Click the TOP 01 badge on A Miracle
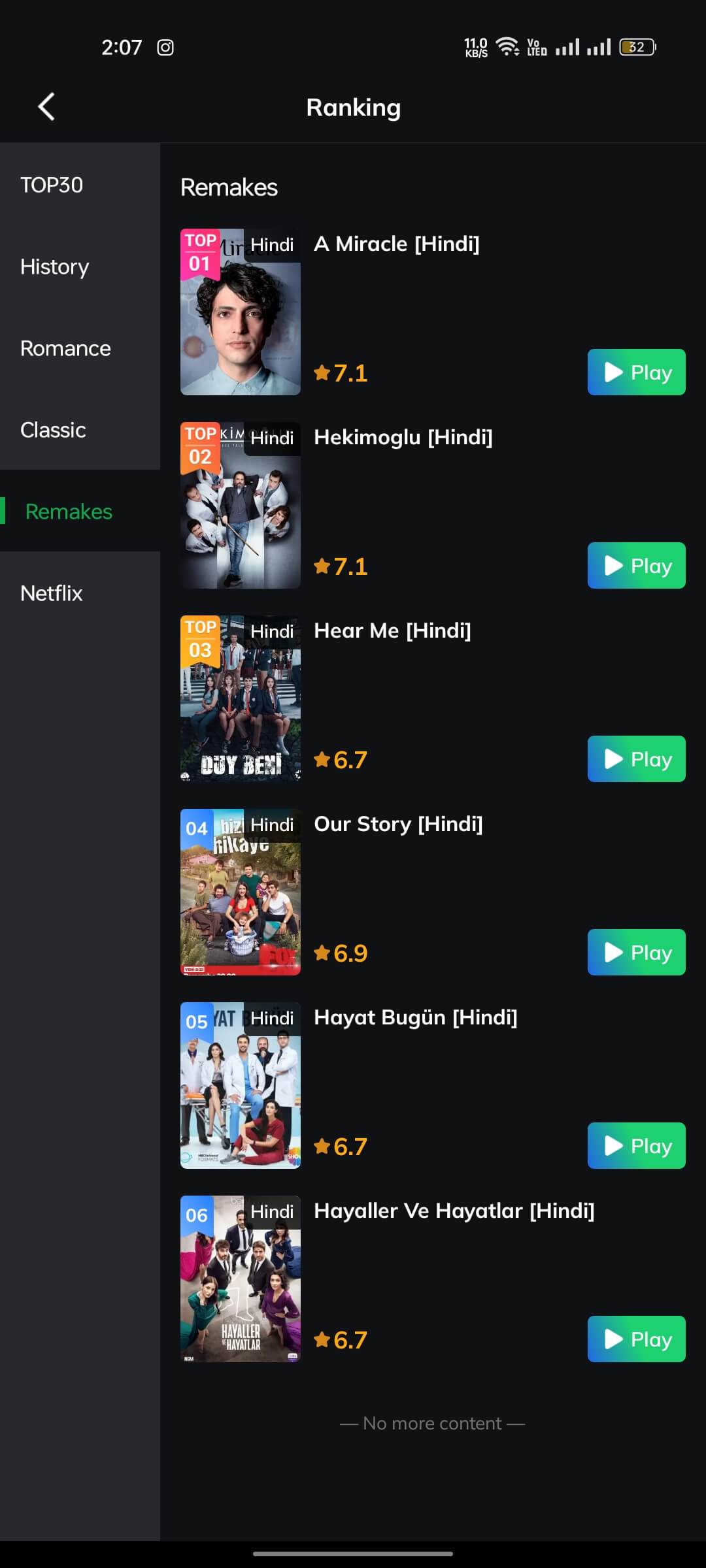The height and width of the screenshot is (1568, 706). tap(201, 252)
